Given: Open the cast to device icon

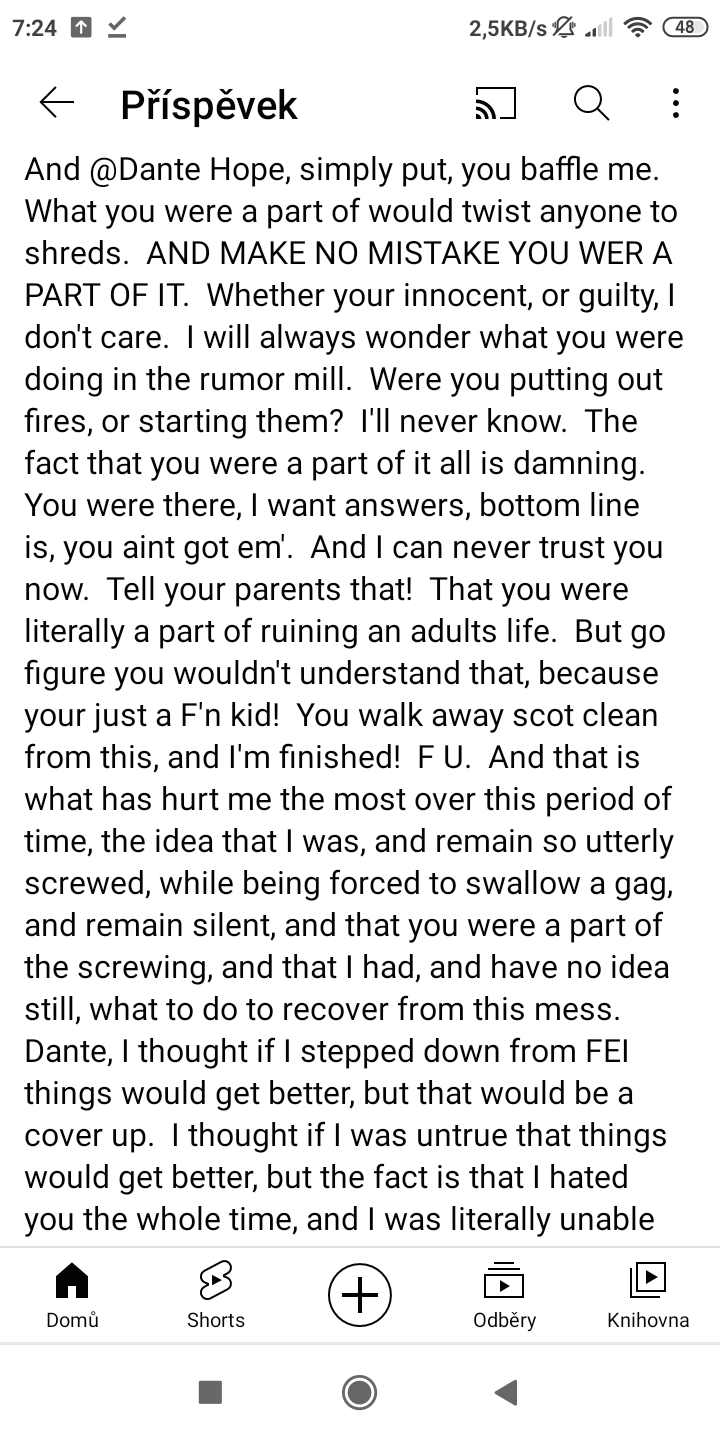Looking at the screenshot, I should pyautogui.click(x=496, y=103).
